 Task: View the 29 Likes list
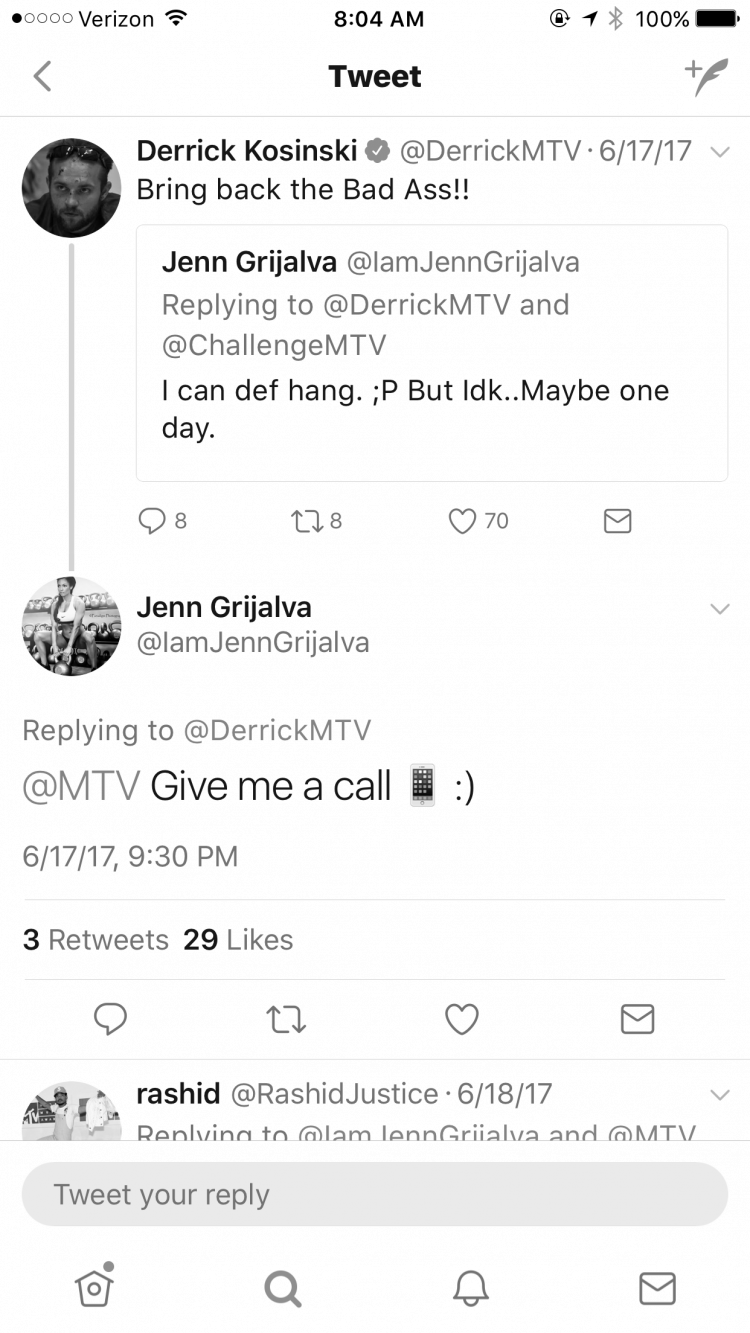pyautogui.click(x=238, y=940)
